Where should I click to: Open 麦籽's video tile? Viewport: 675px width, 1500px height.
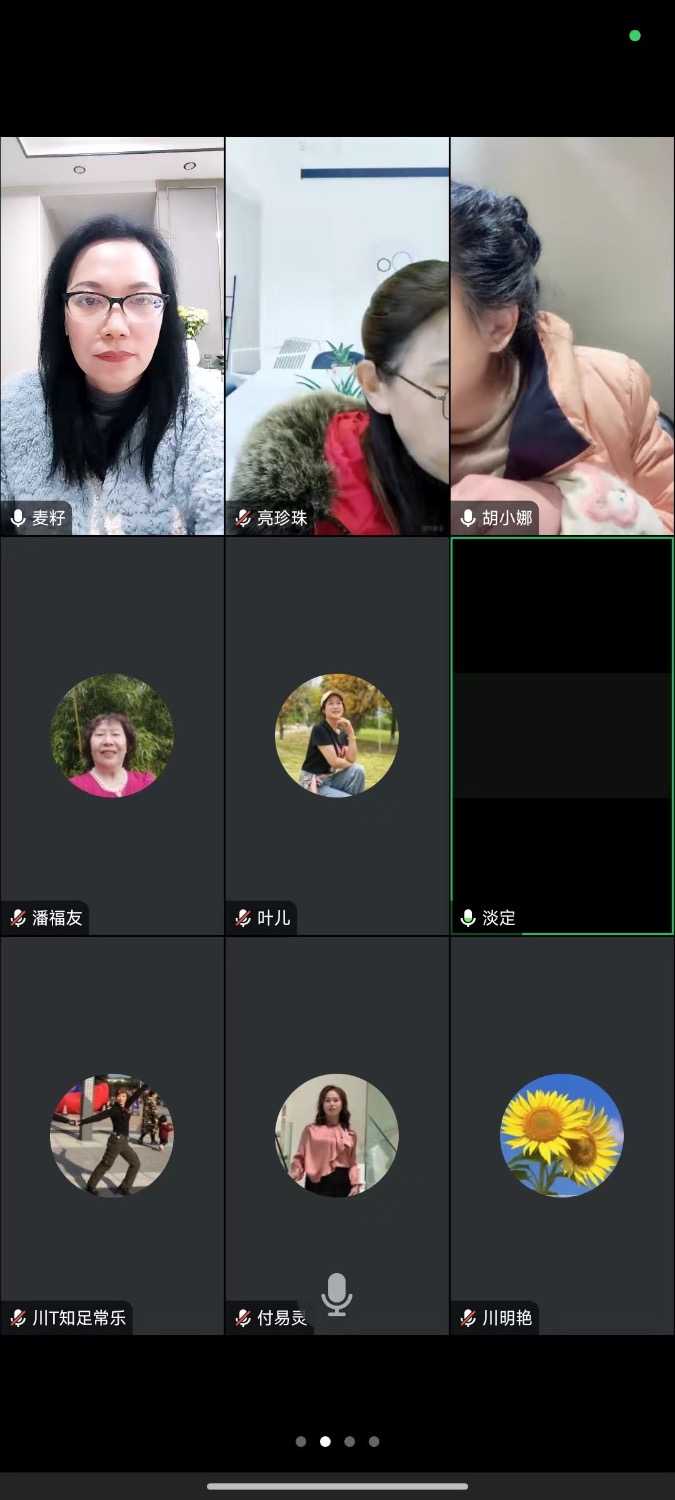[112, 335]
